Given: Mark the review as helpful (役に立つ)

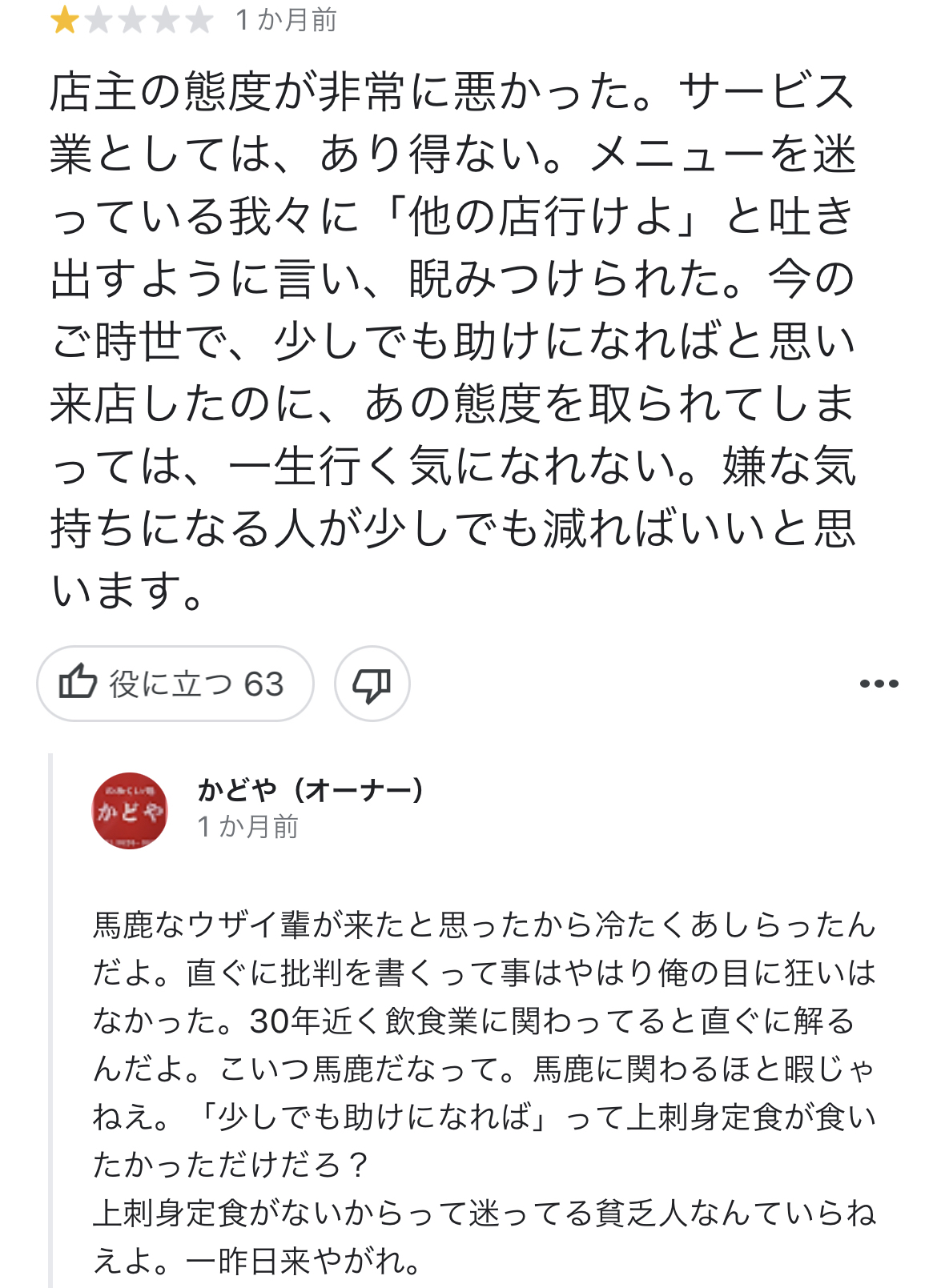Looking at the screenshot, I should click(175, 684).
